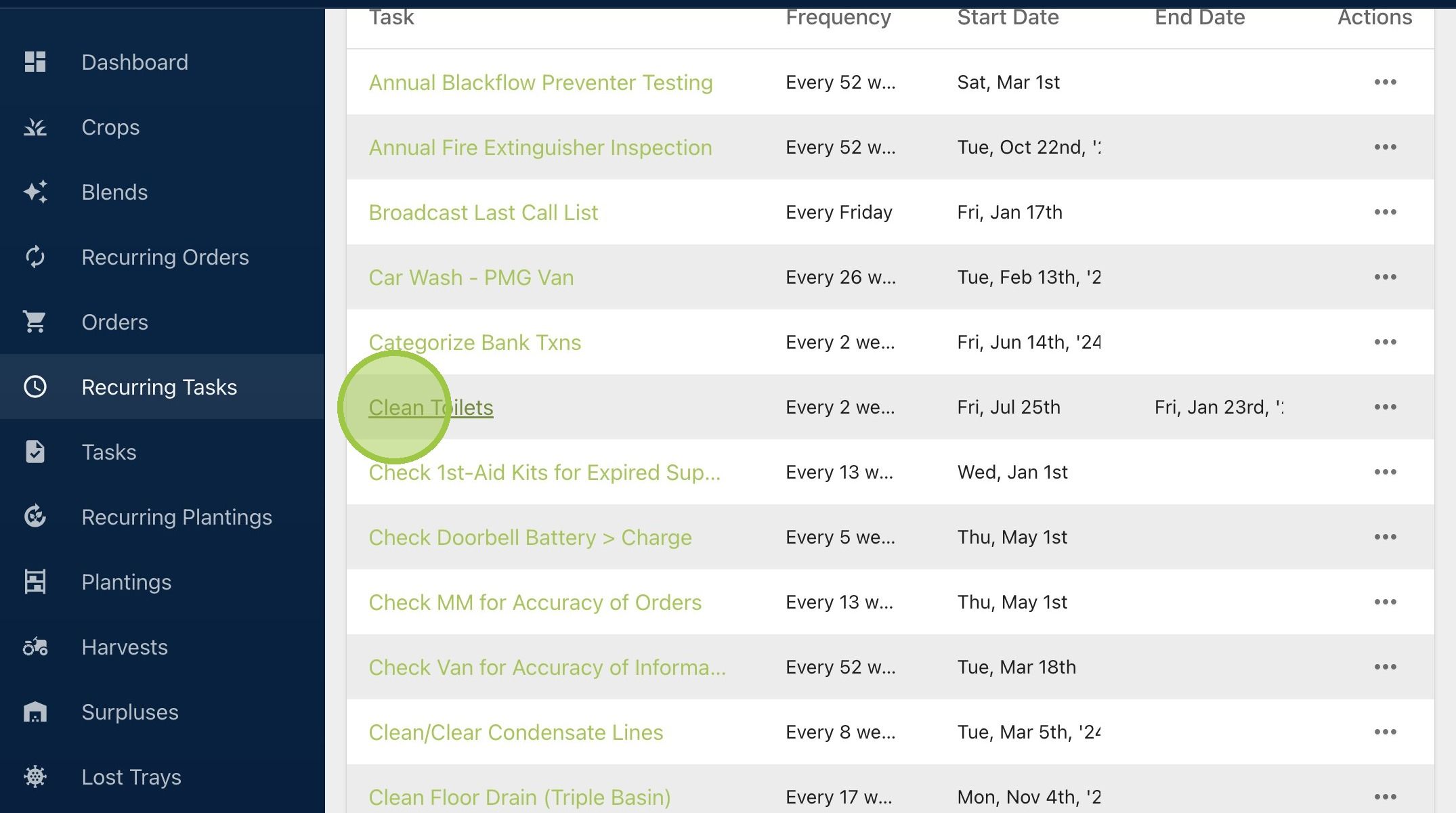Image resolution: width=1456 pixels, height=813 pixels.
Task: Open Harvests from the sidebar
Action: pyautogui.click(x=125, y=647)
